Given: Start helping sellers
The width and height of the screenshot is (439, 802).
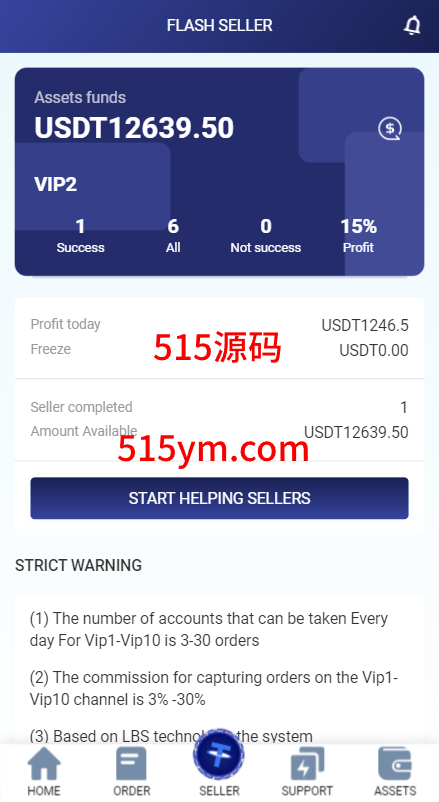Looking at the screenshot, I should click(219, 498).
